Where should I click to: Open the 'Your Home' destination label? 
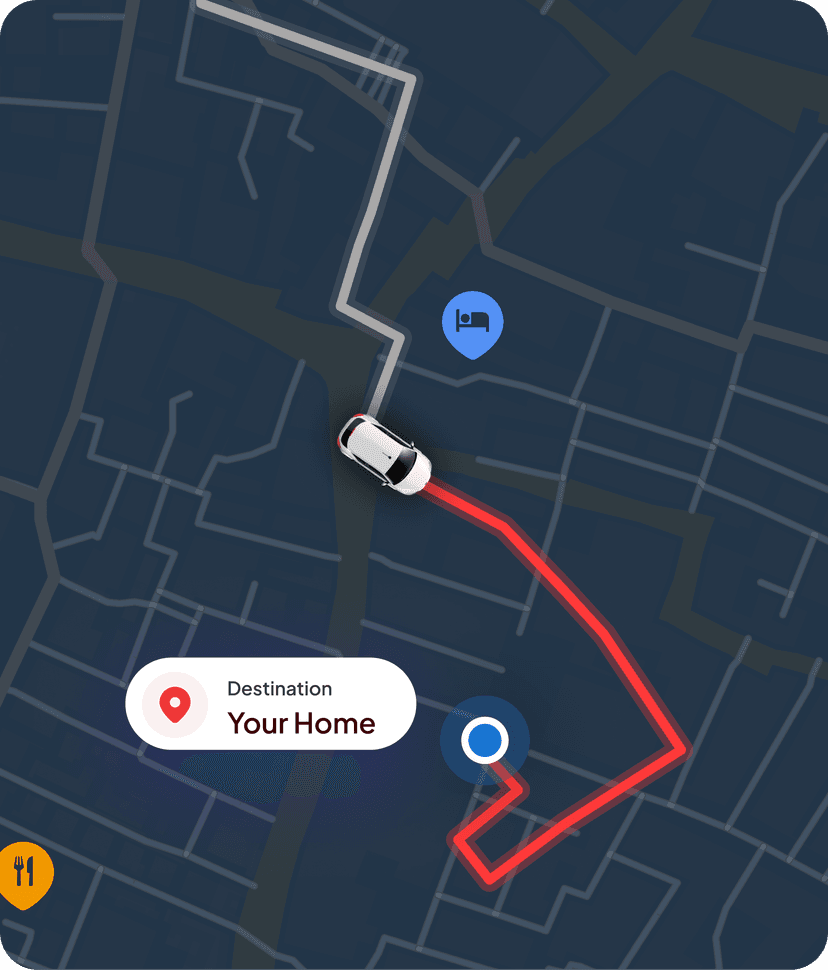click(x=270, y=704)
